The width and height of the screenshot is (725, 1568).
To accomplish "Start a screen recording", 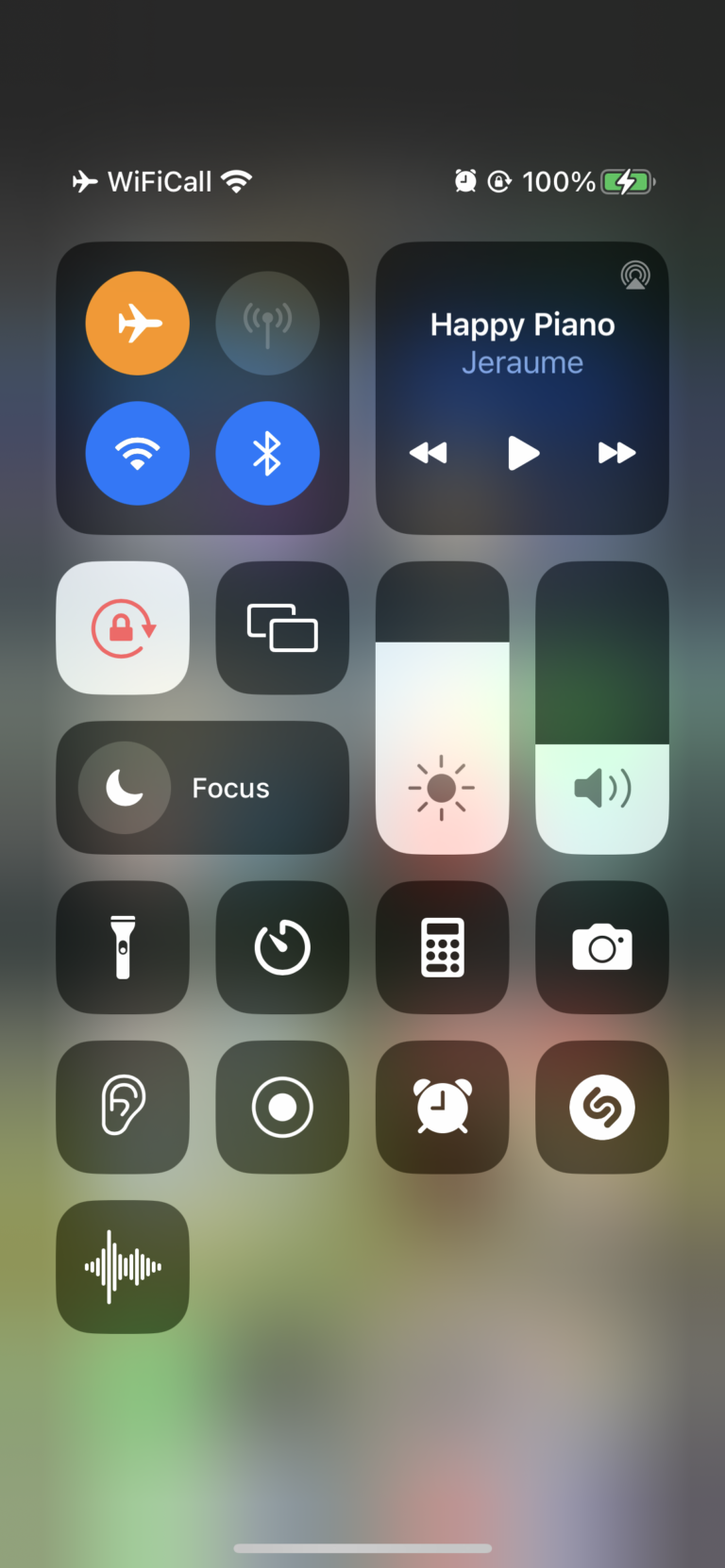I will [x=281, y=1107].
